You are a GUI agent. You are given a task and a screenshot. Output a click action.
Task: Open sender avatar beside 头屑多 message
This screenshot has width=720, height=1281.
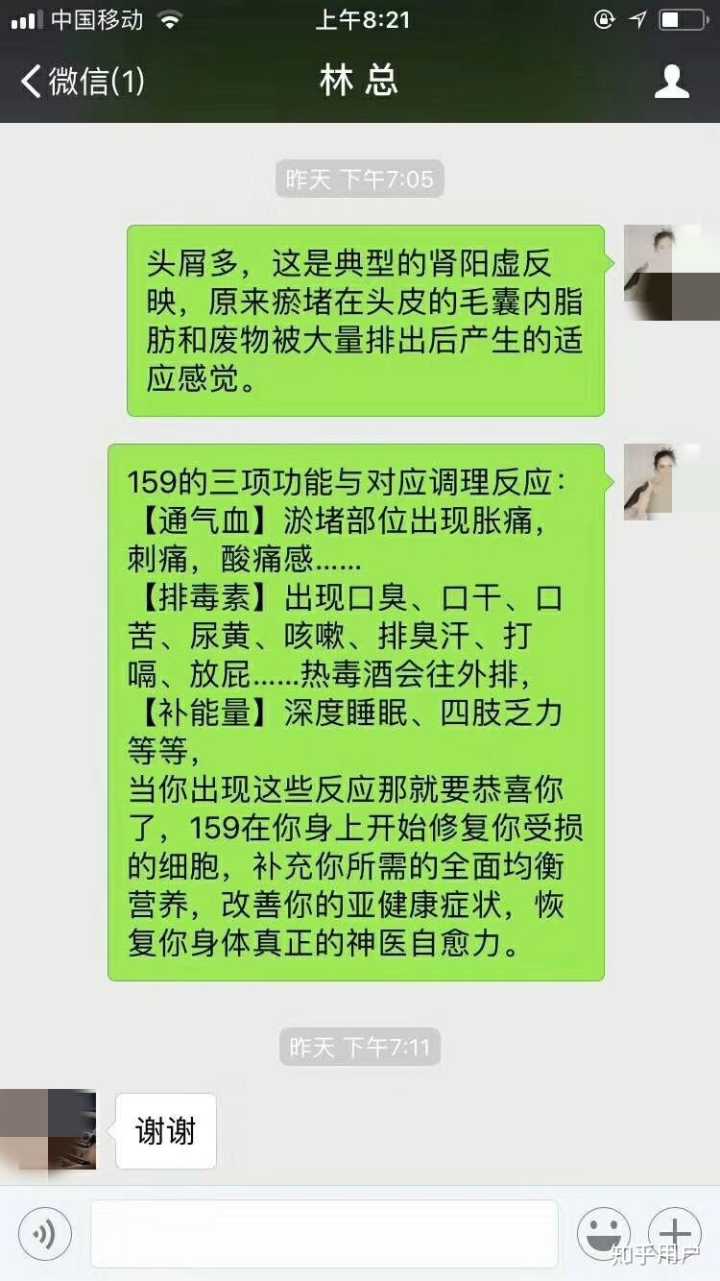coord(670,272)
